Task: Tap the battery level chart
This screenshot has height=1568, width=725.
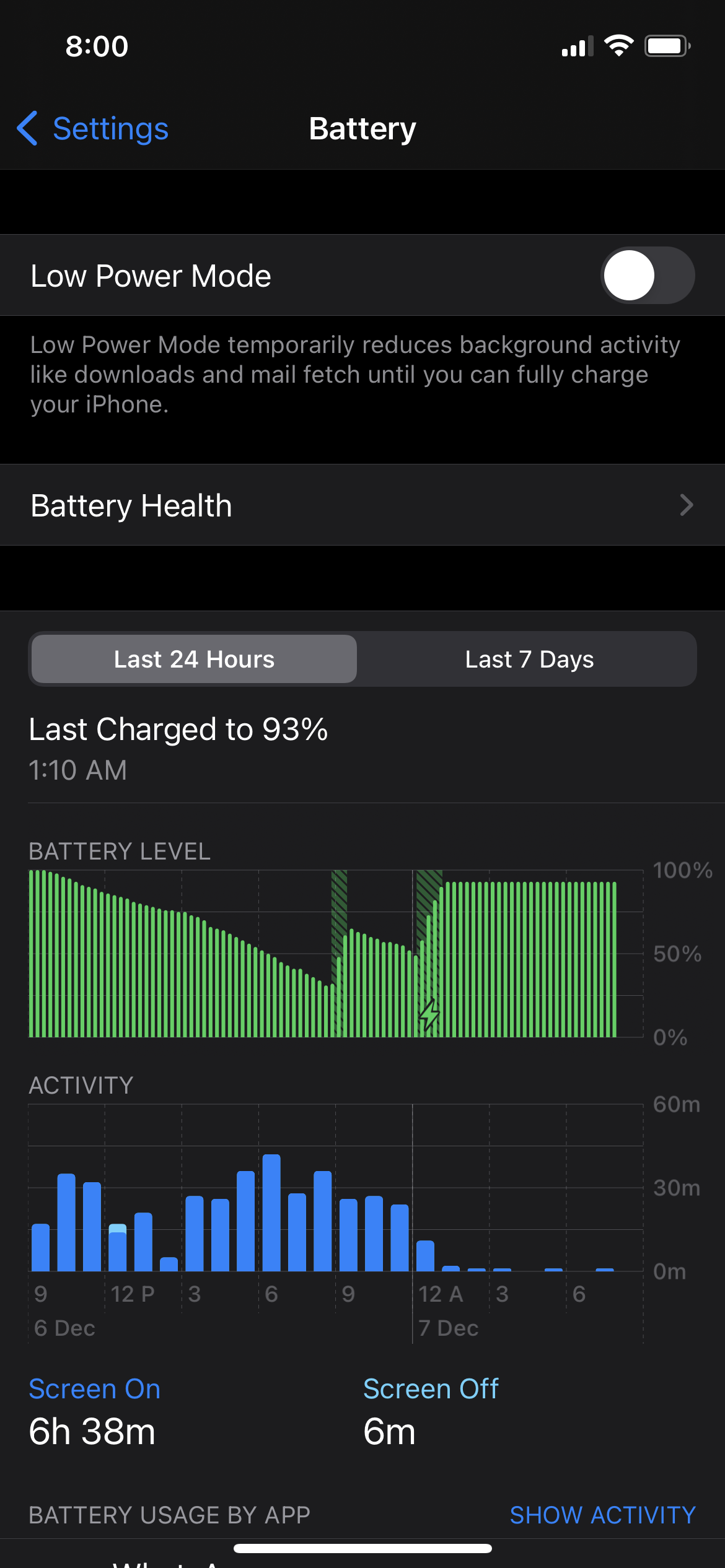Action: coord(335,954)
